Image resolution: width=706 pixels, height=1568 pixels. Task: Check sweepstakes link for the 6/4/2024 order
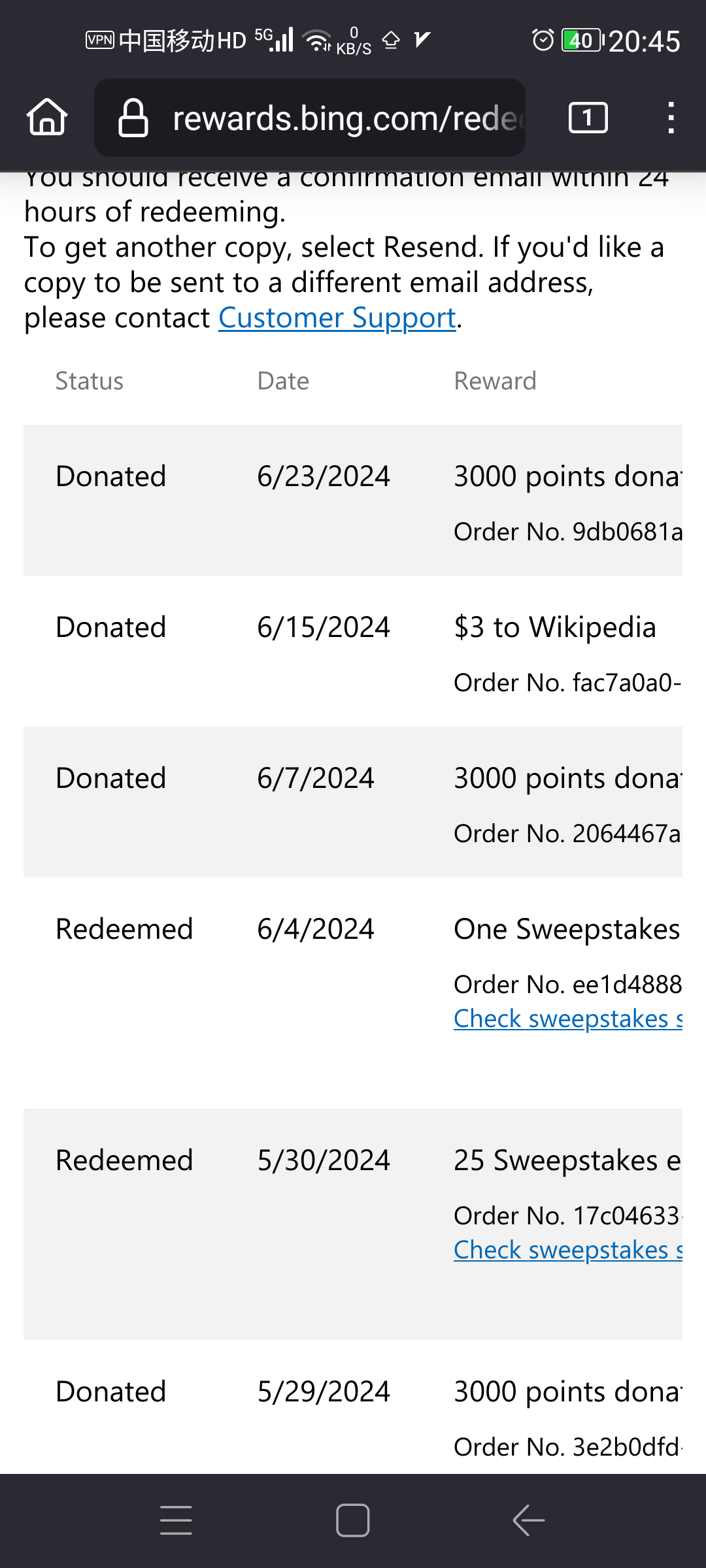[x=567, y=1019]
